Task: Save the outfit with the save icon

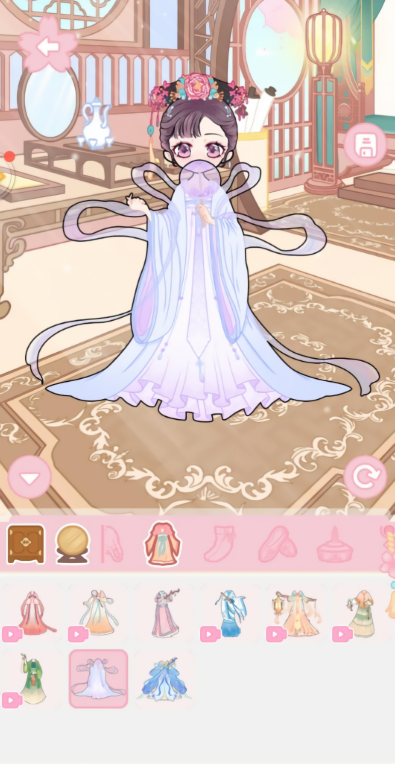Action: click(x=365, y=144)
